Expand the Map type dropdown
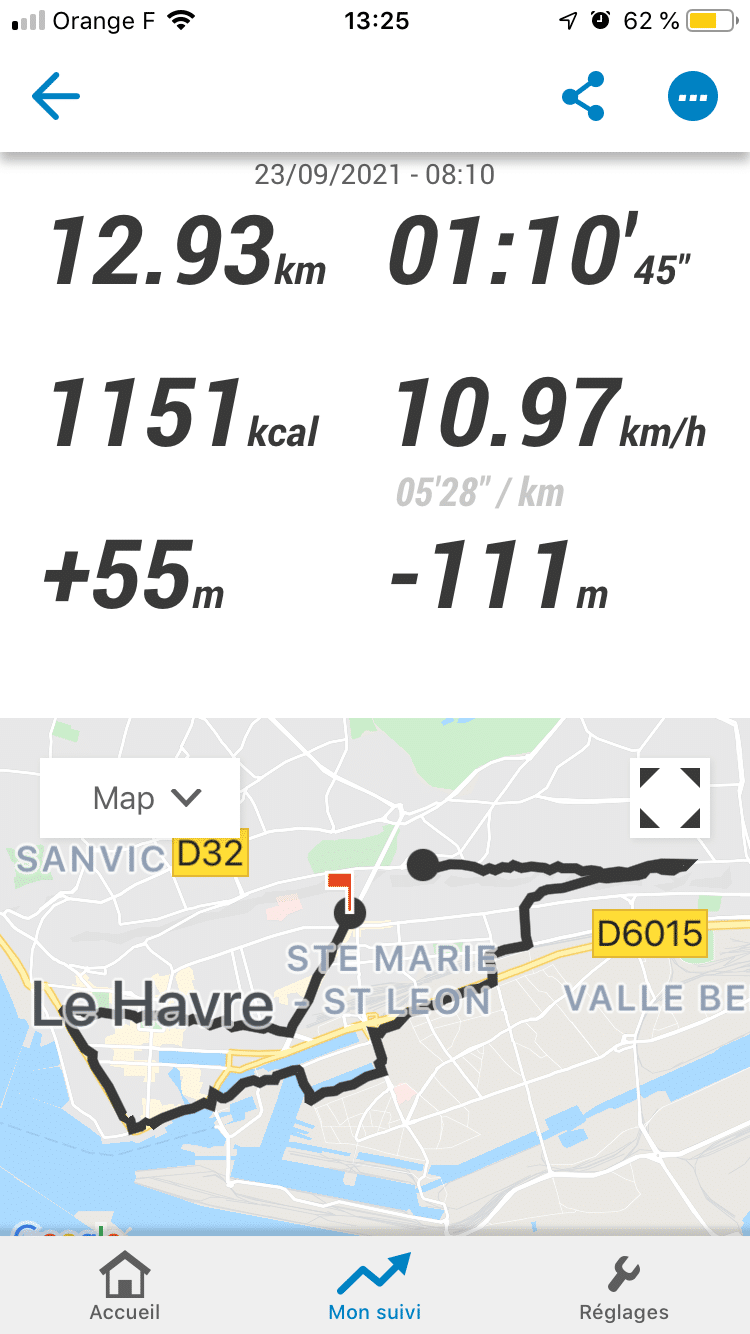 140,798
